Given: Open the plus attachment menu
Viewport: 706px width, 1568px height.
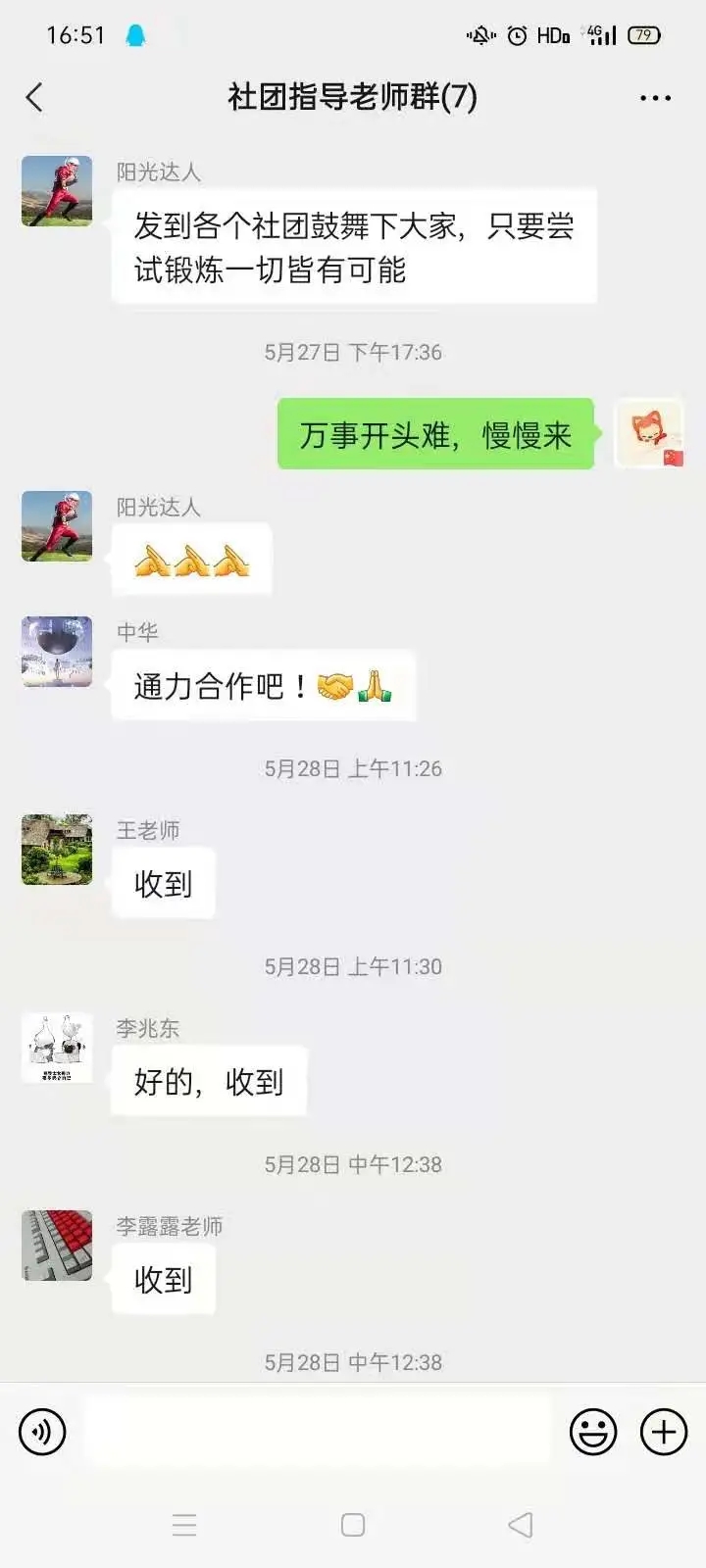Looking at the screenshot, I should [664, 1432].
